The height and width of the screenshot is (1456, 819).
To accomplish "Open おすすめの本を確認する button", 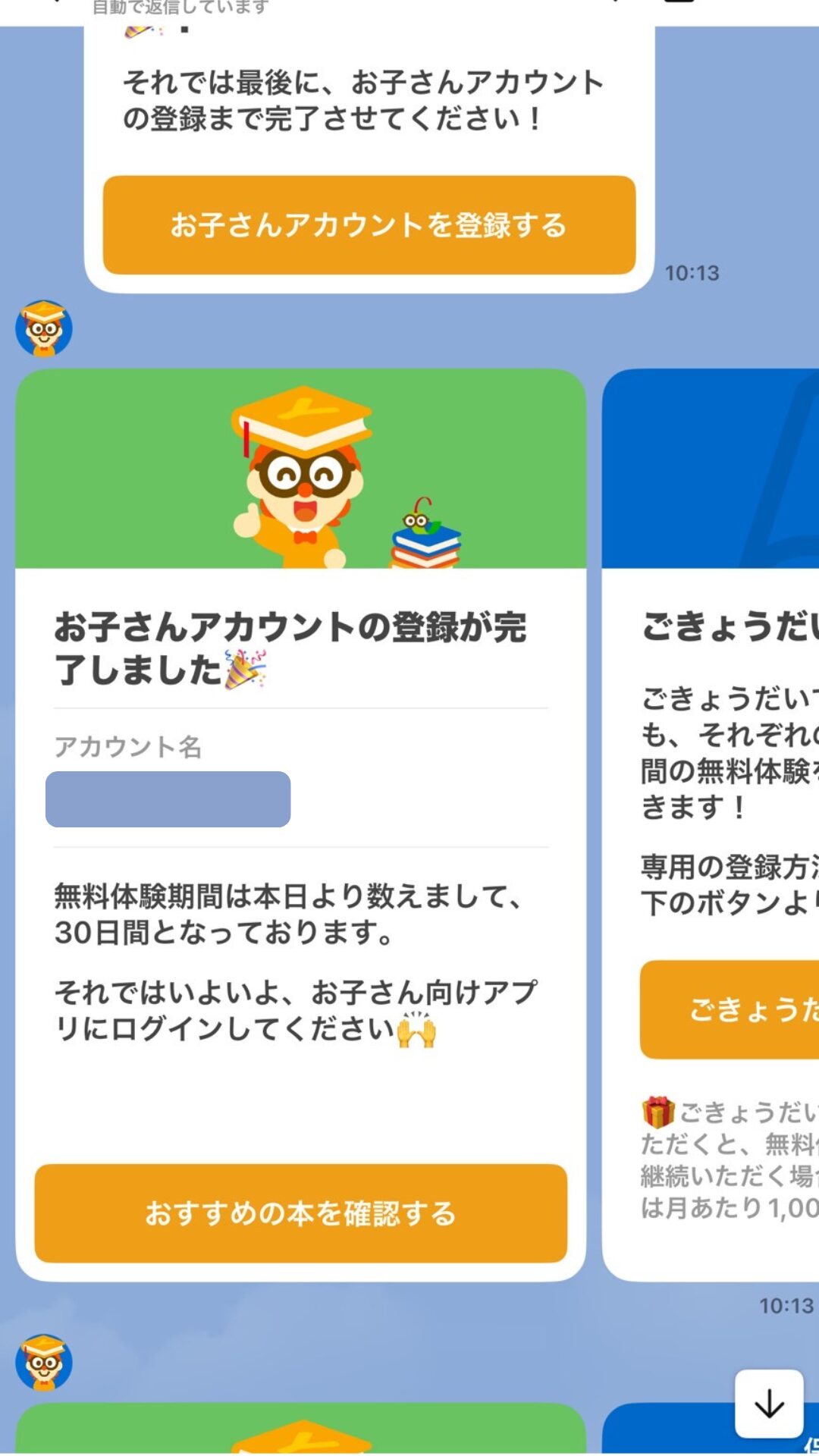I will pyautogui.click(x=301, y=1213).
